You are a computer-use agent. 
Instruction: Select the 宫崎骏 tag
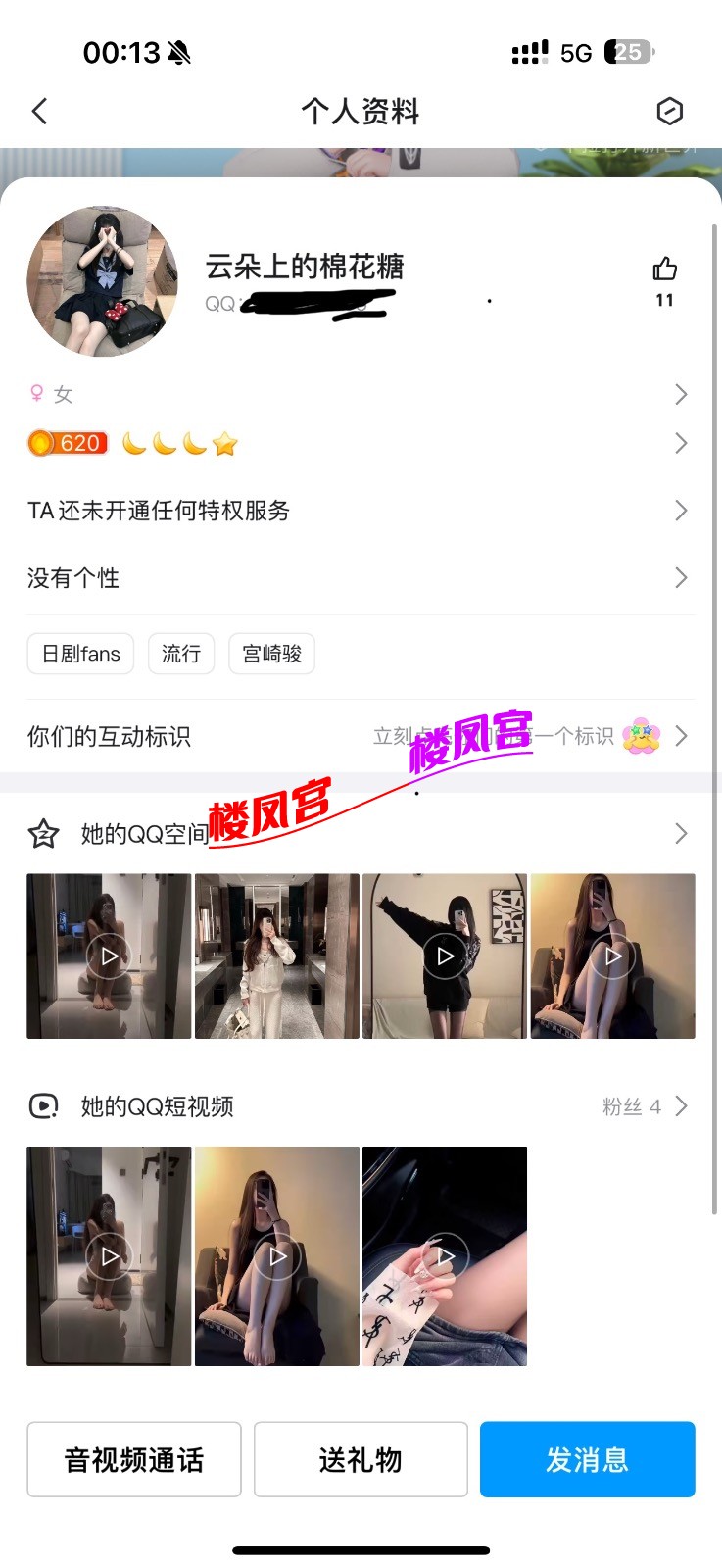[271, 654]
